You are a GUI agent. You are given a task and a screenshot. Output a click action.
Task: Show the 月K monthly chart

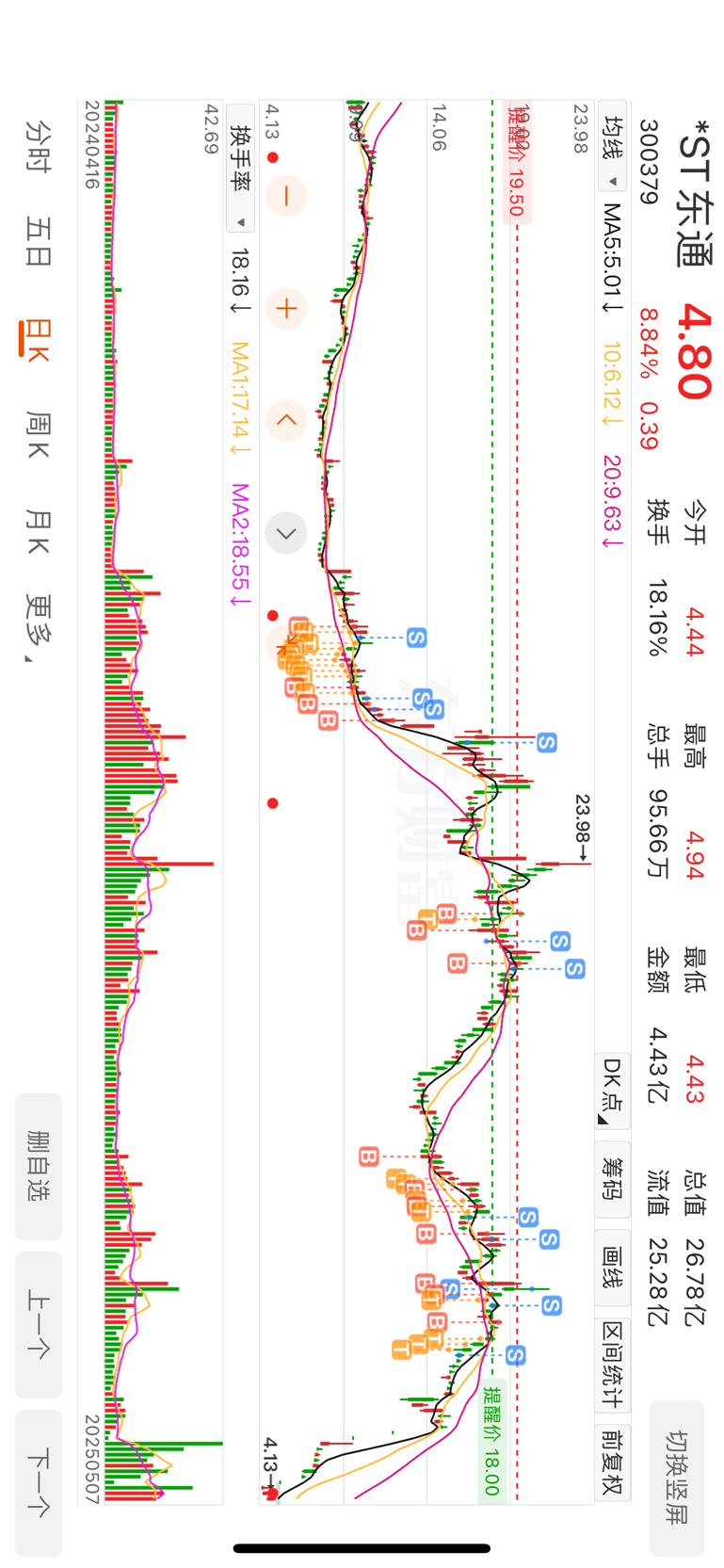tap(39, 532)
